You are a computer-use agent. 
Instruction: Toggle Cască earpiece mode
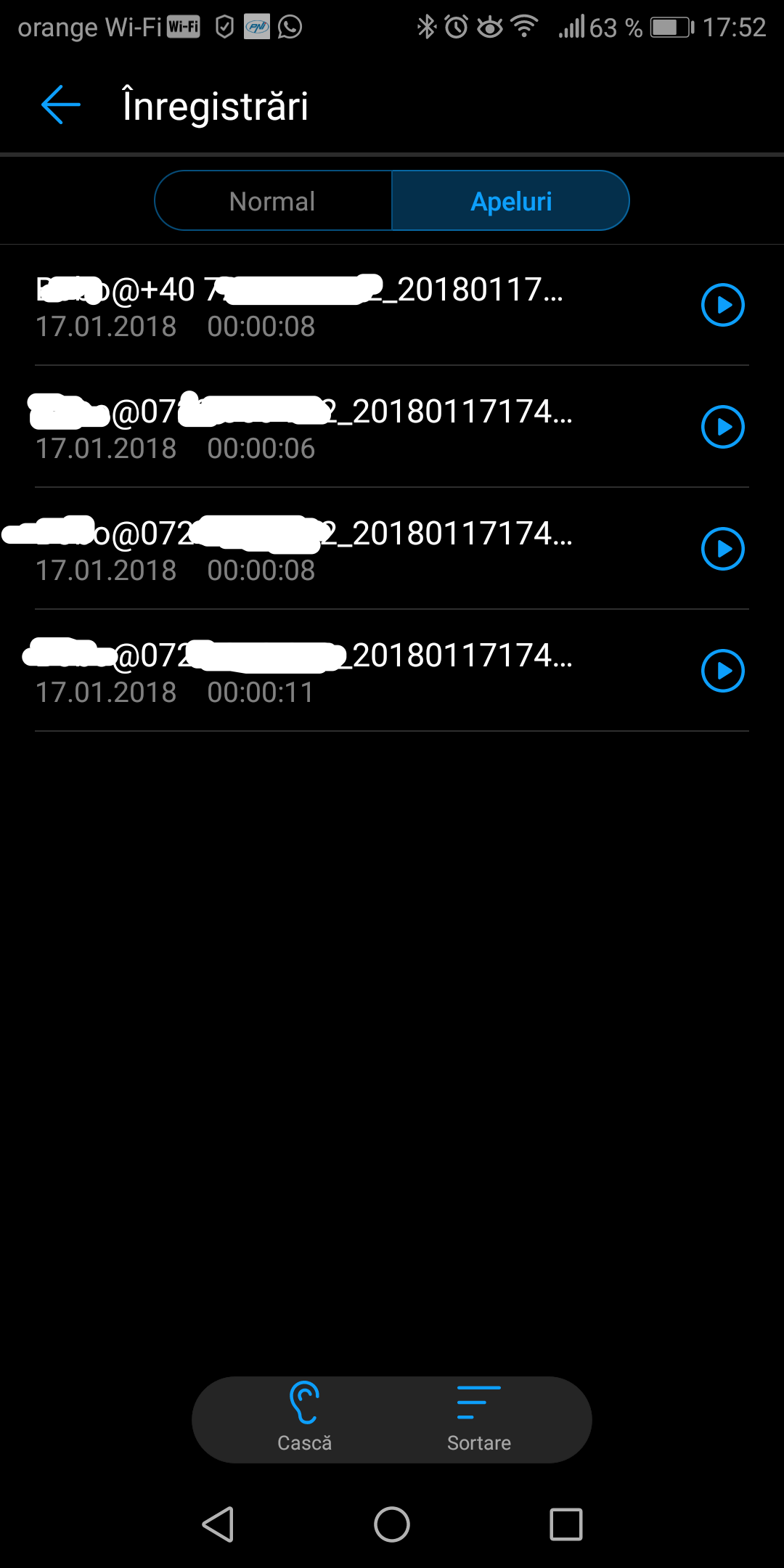304,1418
